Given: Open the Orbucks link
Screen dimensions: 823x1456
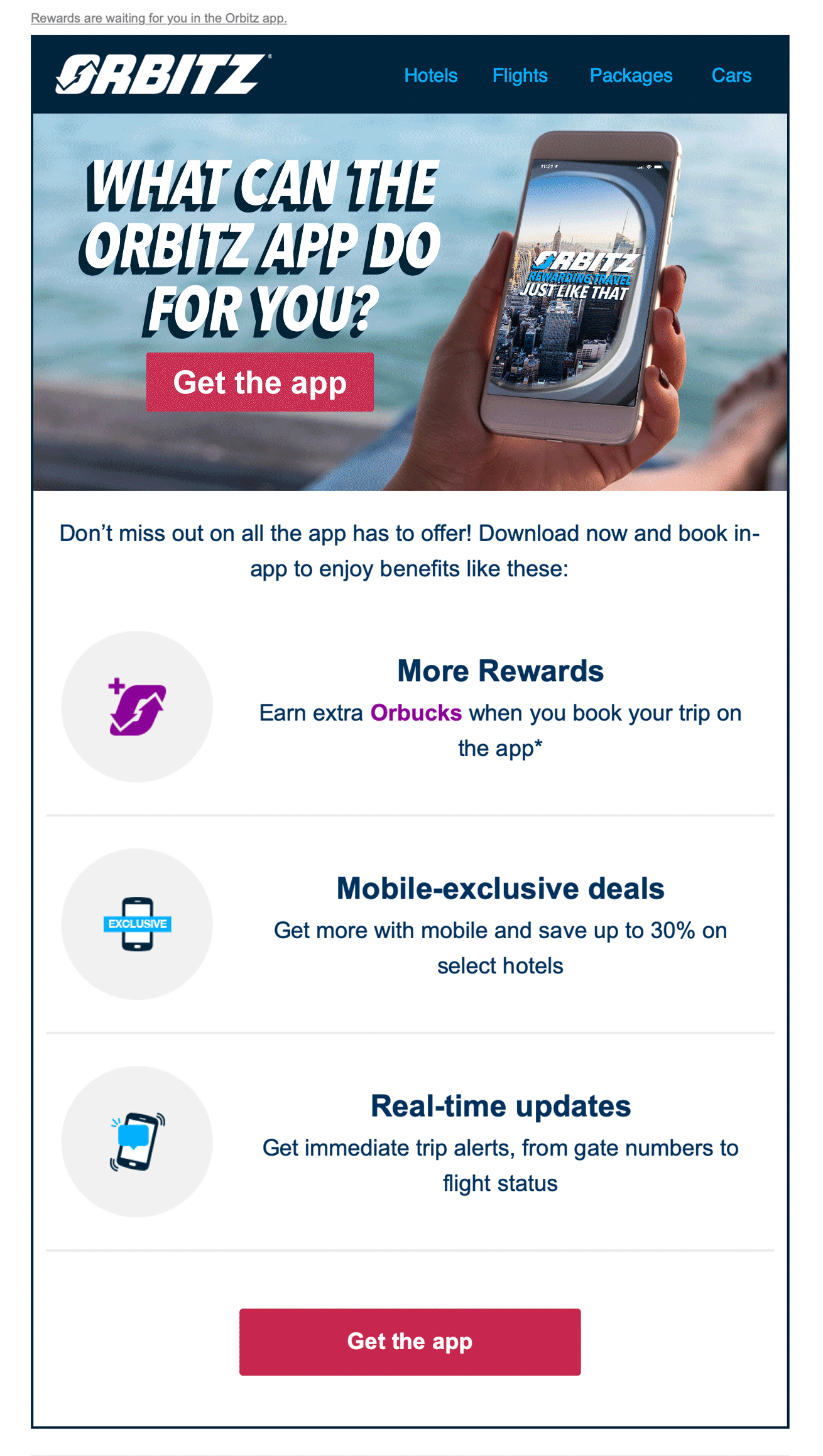Looking at the screenshot, I should pyautogui.click(x=416, y=713).
